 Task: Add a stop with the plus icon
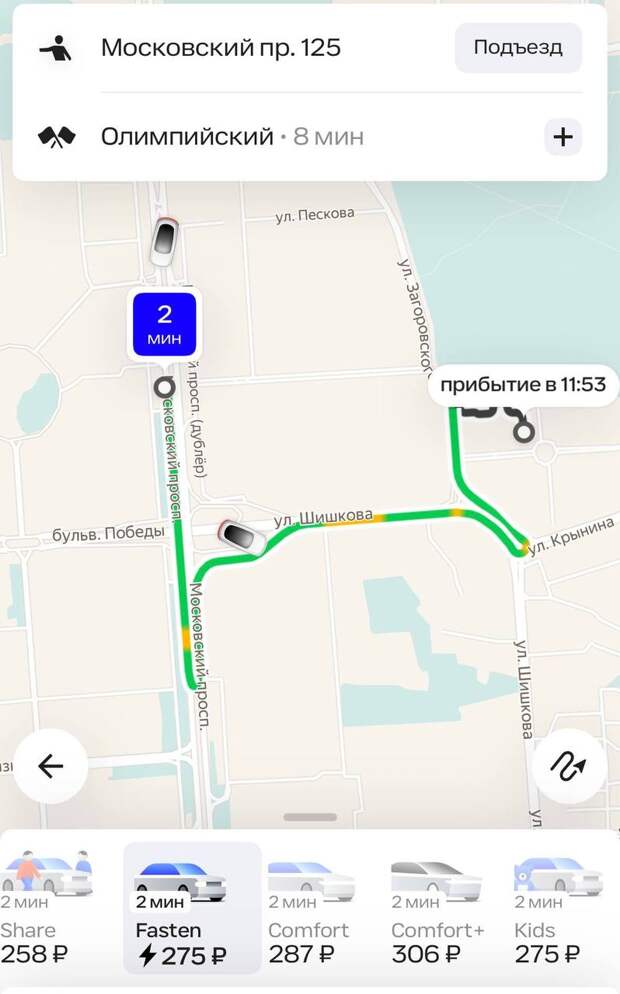point(563,137)
